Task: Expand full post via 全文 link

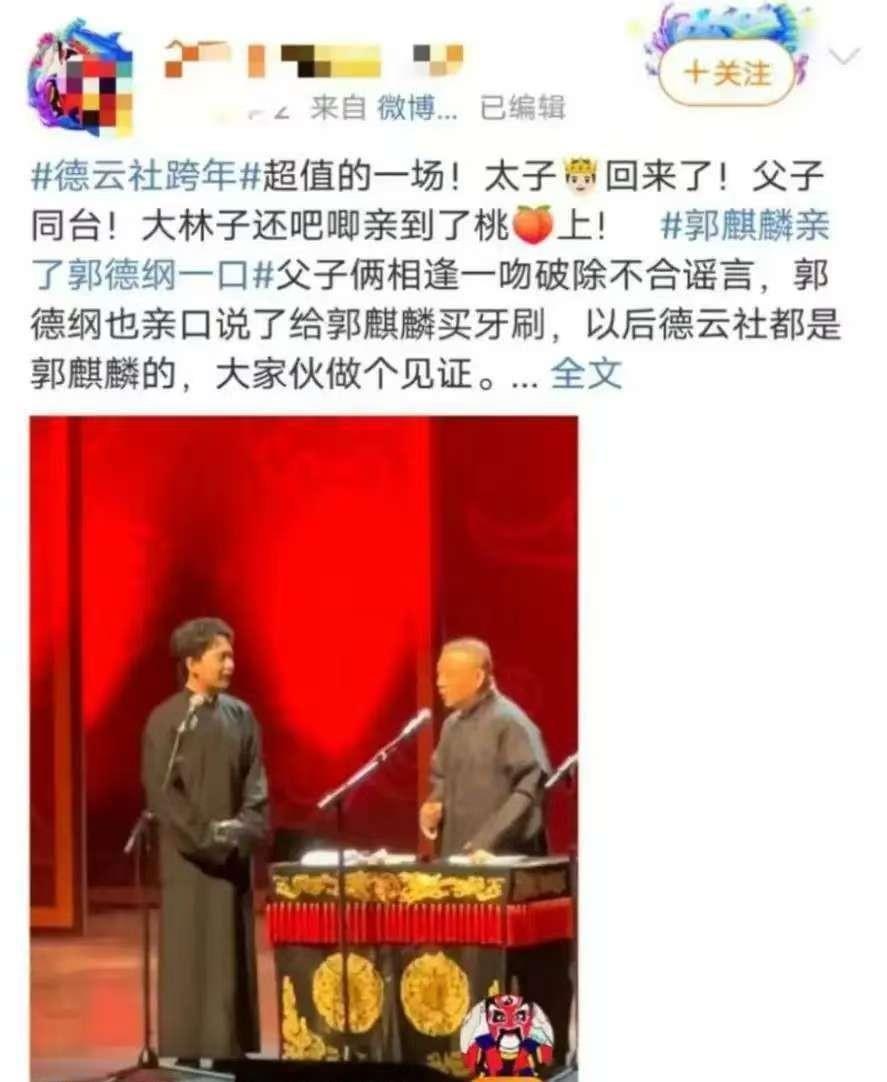Action: click(x=586, y=375)
